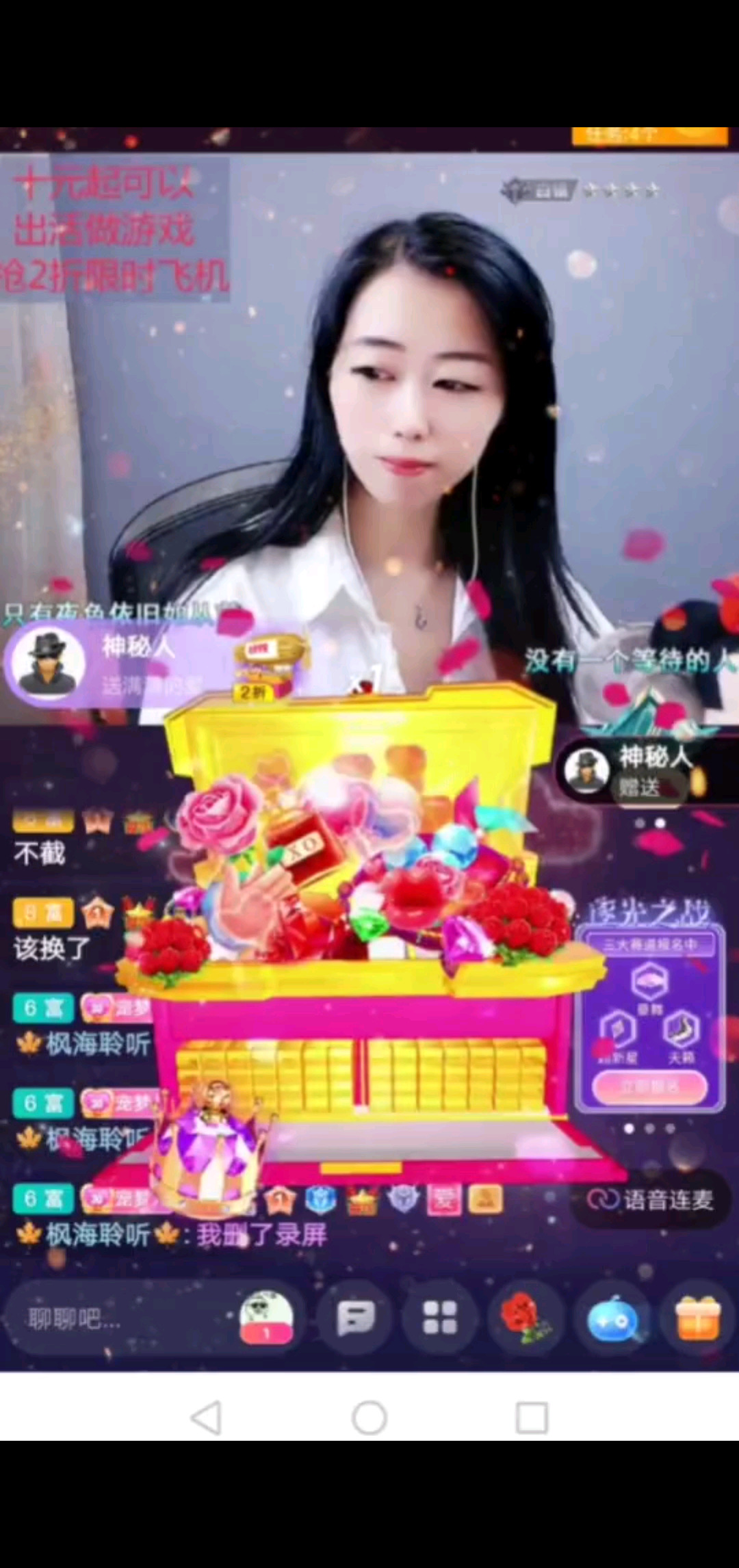Open the orange gift box panel

698,1318
